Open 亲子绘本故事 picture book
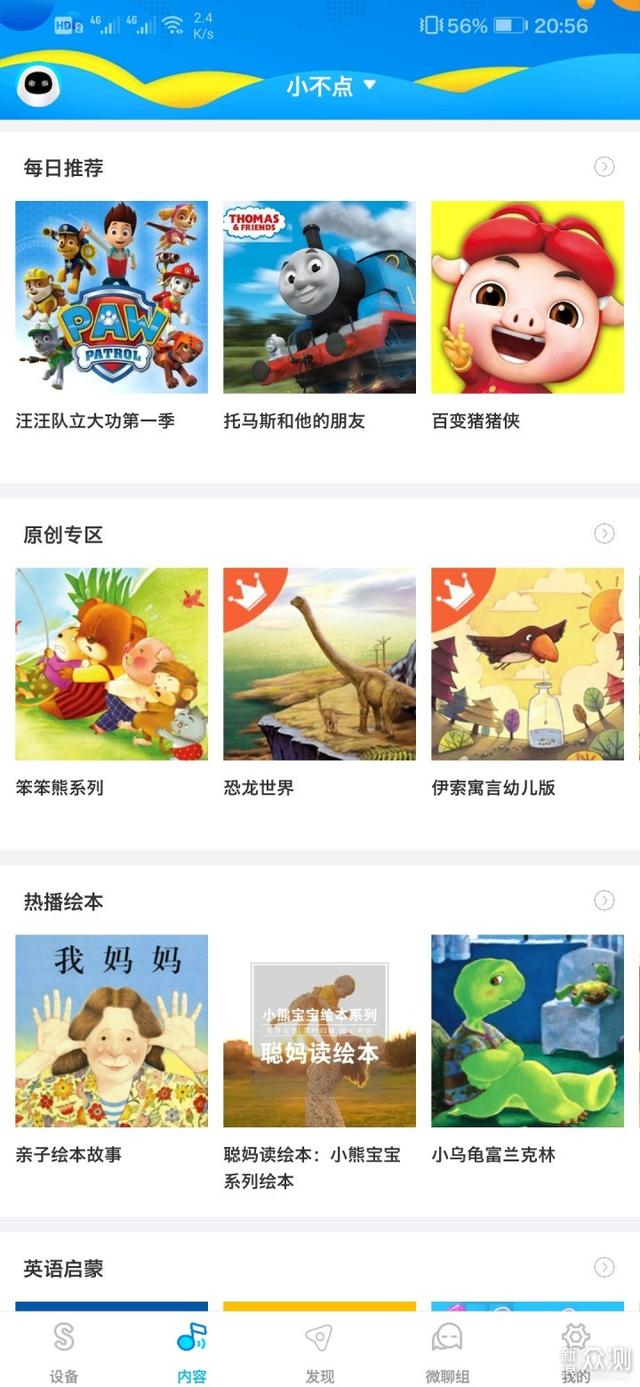 [x=112, y=1031]
